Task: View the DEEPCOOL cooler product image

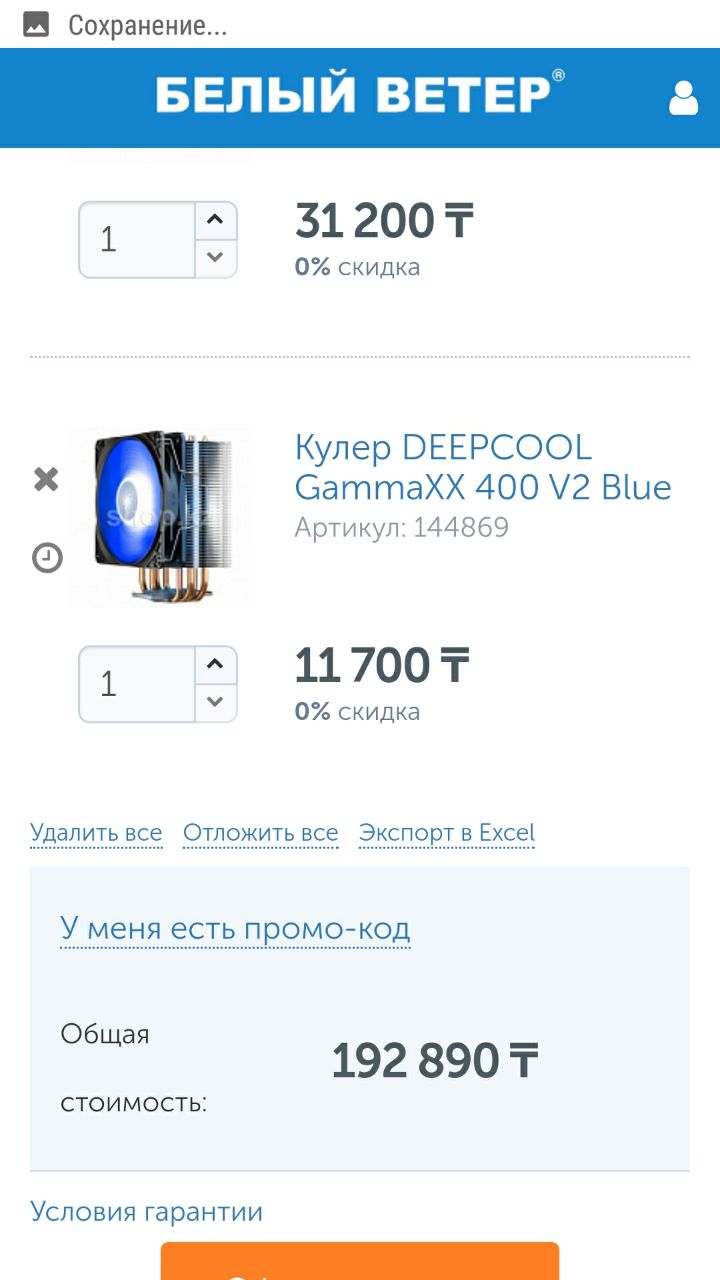Action: click(x=160, y=517)
